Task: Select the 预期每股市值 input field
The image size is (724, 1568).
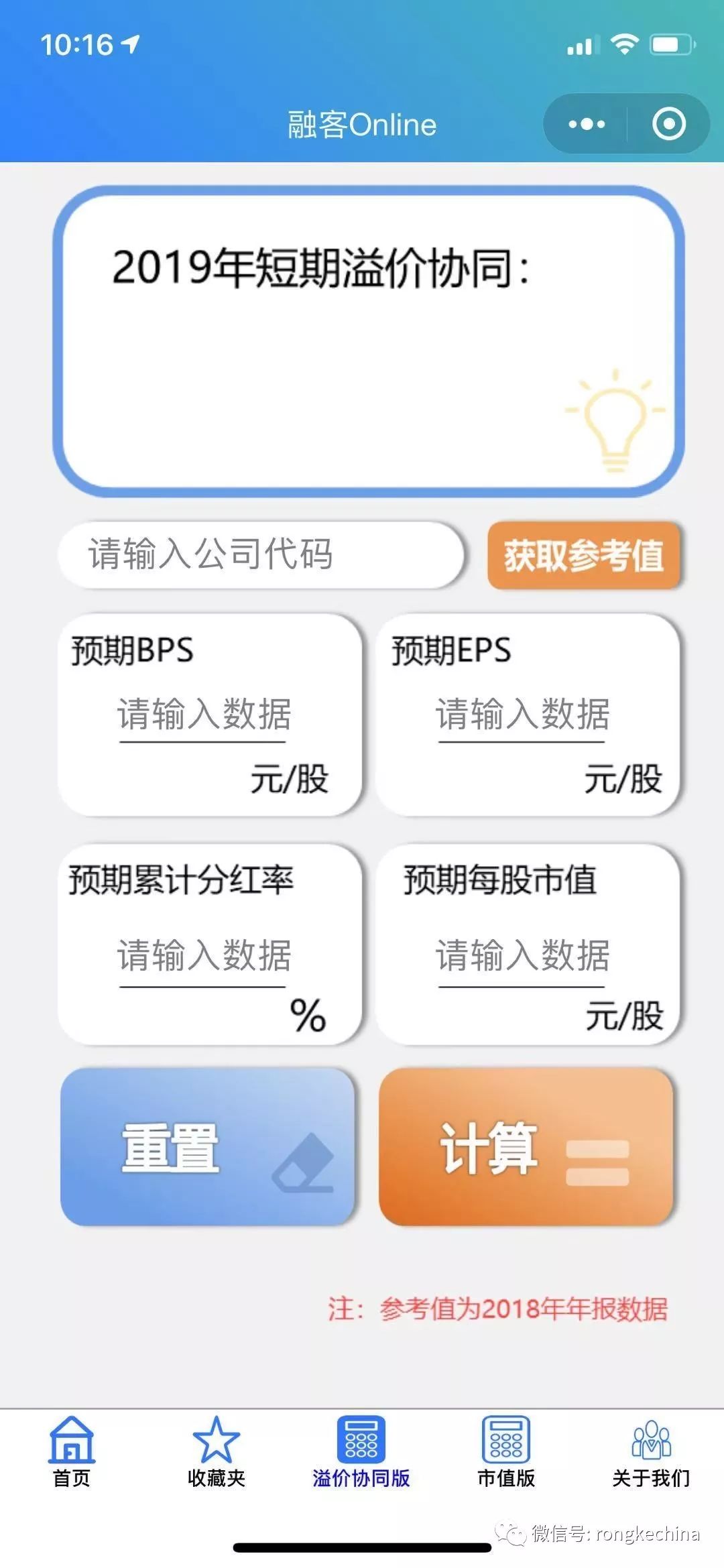Action: pos(522,955)
